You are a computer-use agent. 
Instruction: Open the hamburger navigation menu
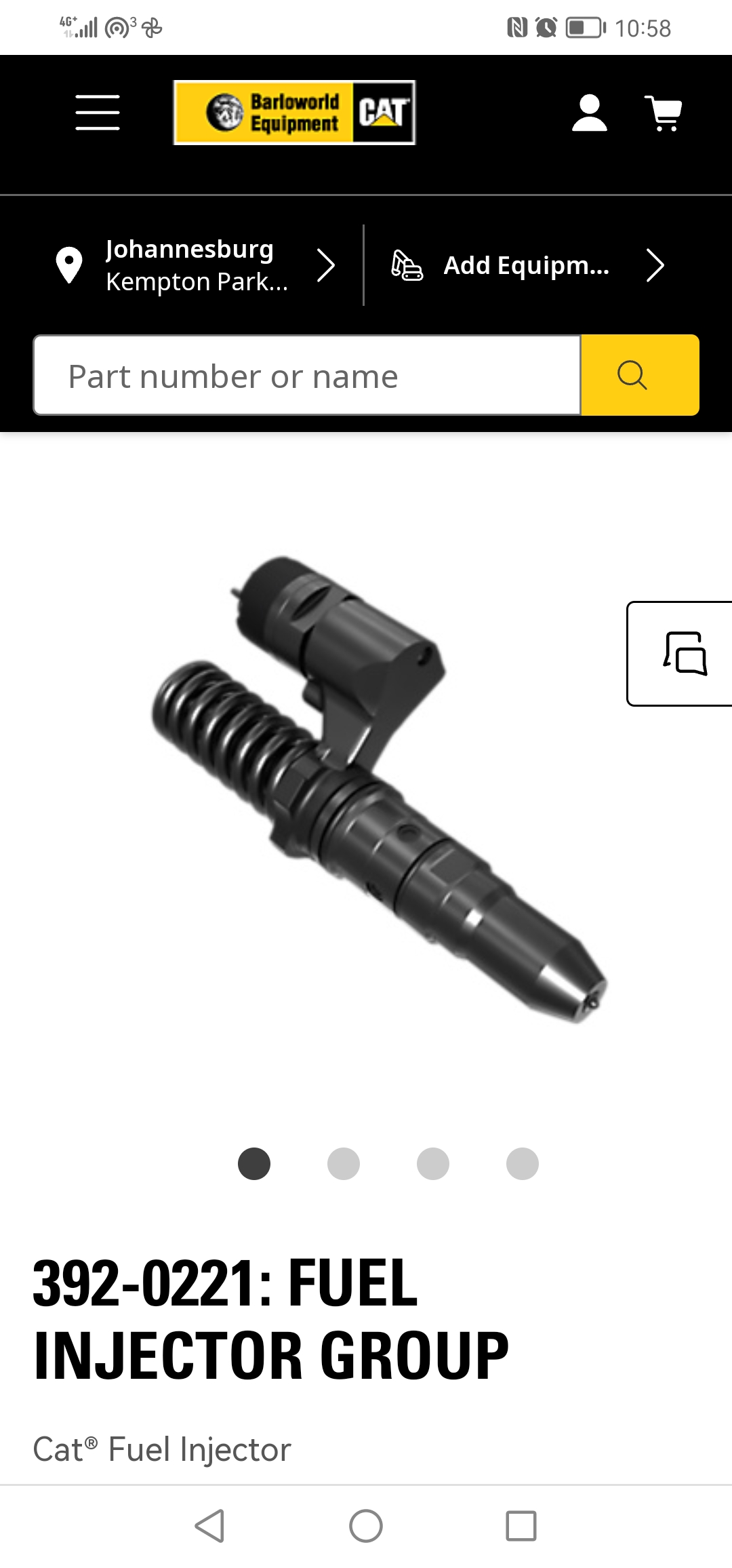[98, 113]
